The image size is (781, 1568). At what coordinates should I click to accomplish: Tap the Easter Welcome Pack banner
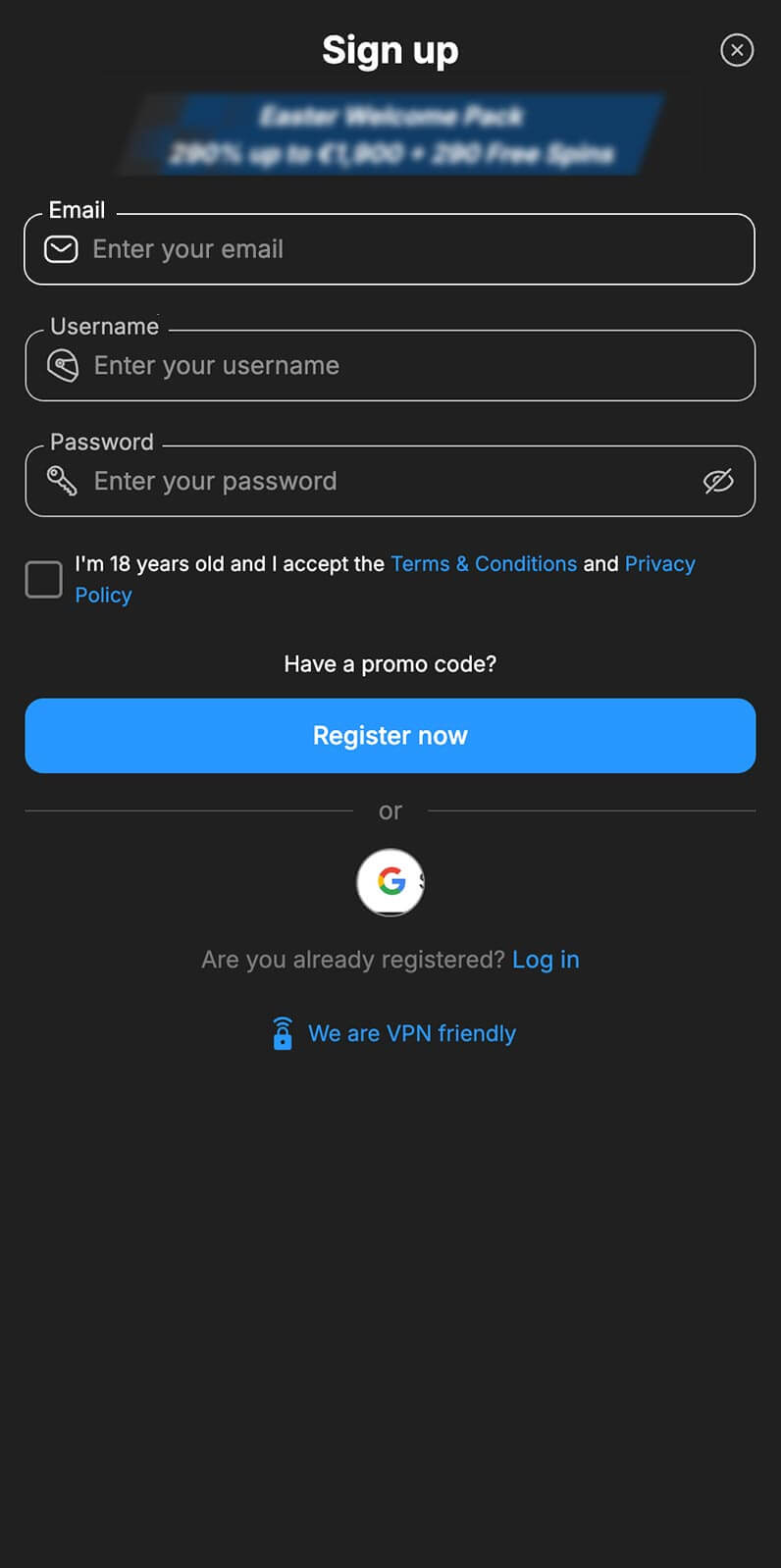[390, 134]
